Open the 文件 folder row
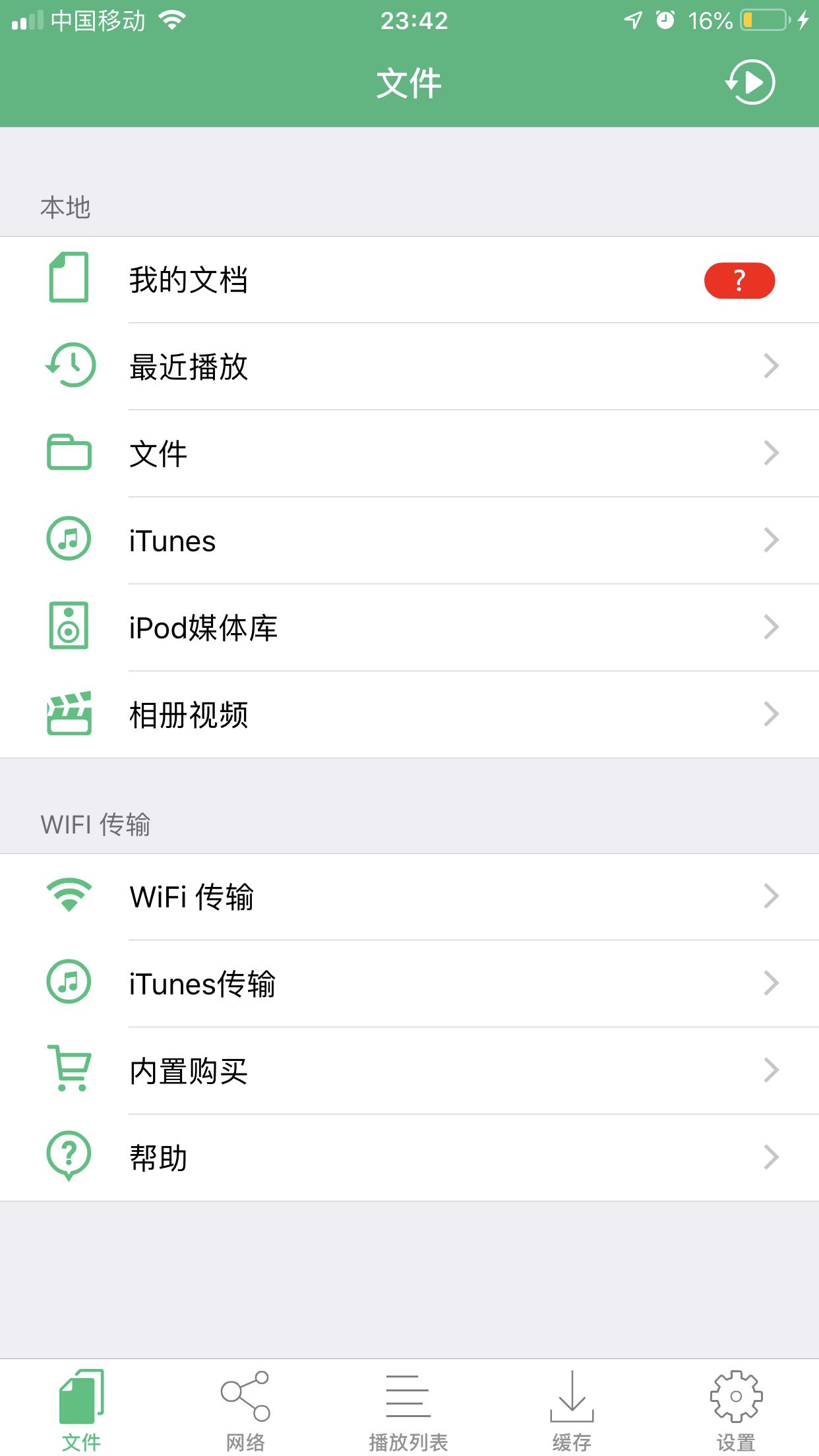819x1456 pixels. click(x=409, y=454)
